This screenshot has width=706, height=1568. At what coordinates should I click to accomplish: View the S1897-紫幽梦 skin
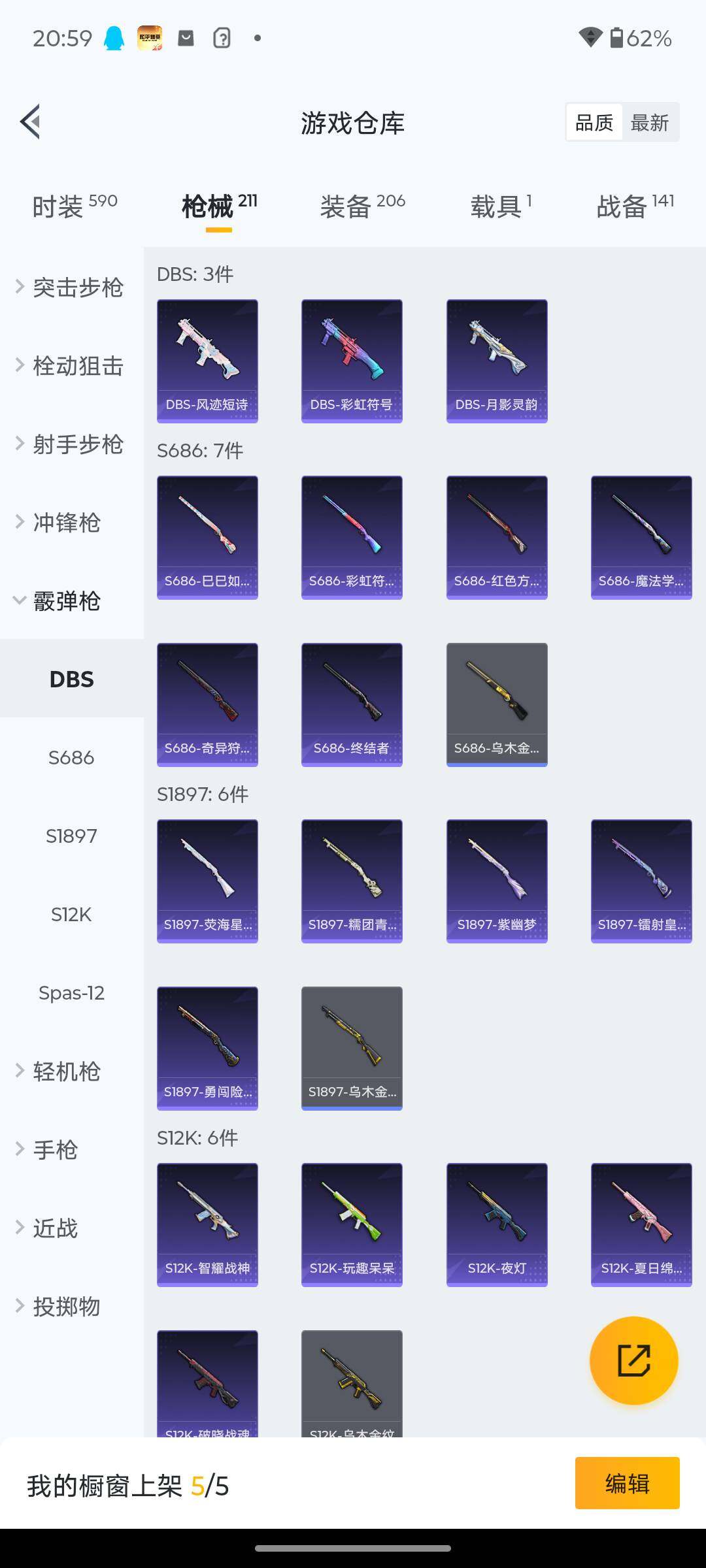pos(497,881)
